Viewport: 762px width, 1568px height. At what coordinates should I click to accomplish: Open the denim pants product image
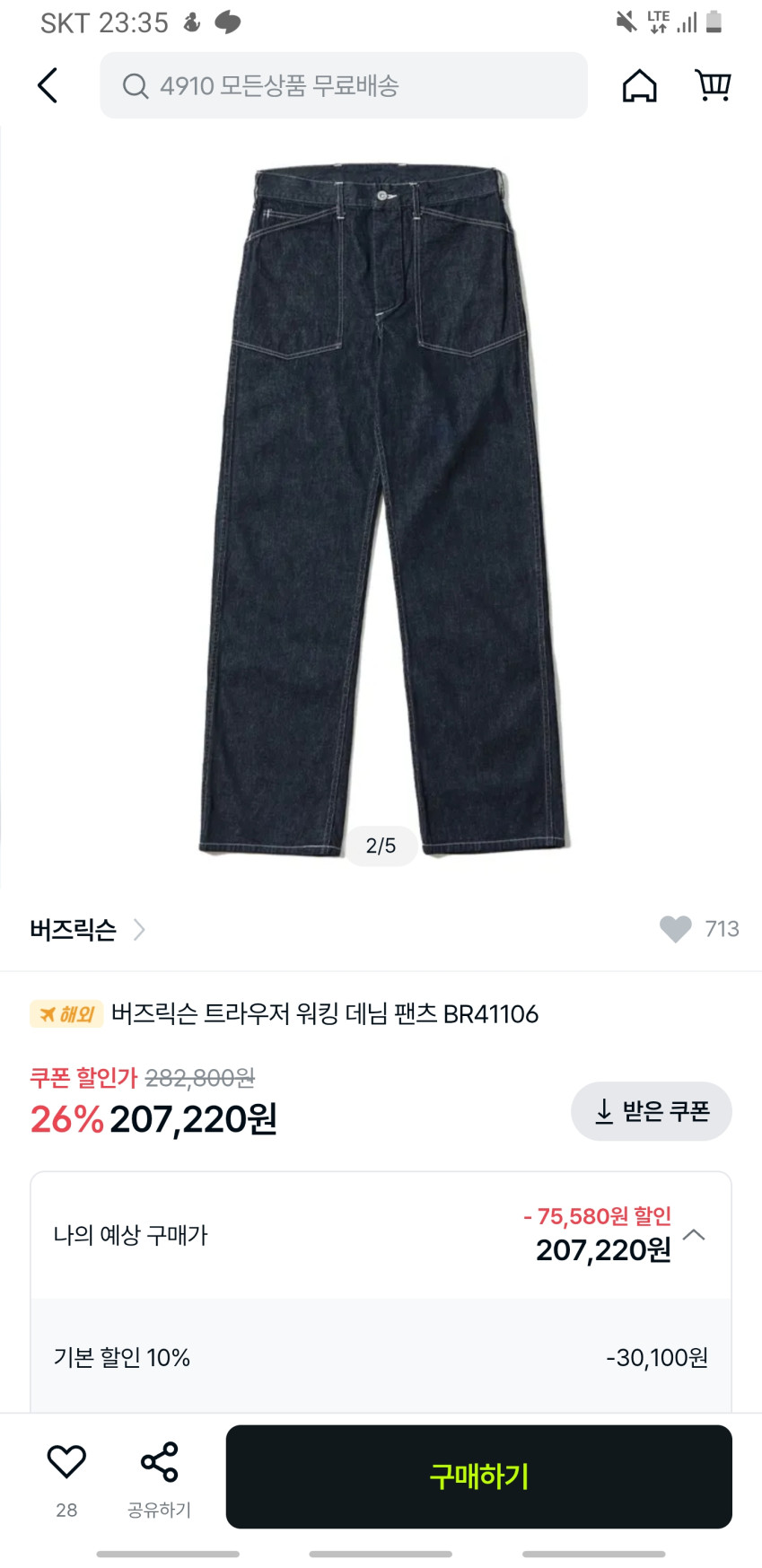pyautogui.click(x=381, y=507)
